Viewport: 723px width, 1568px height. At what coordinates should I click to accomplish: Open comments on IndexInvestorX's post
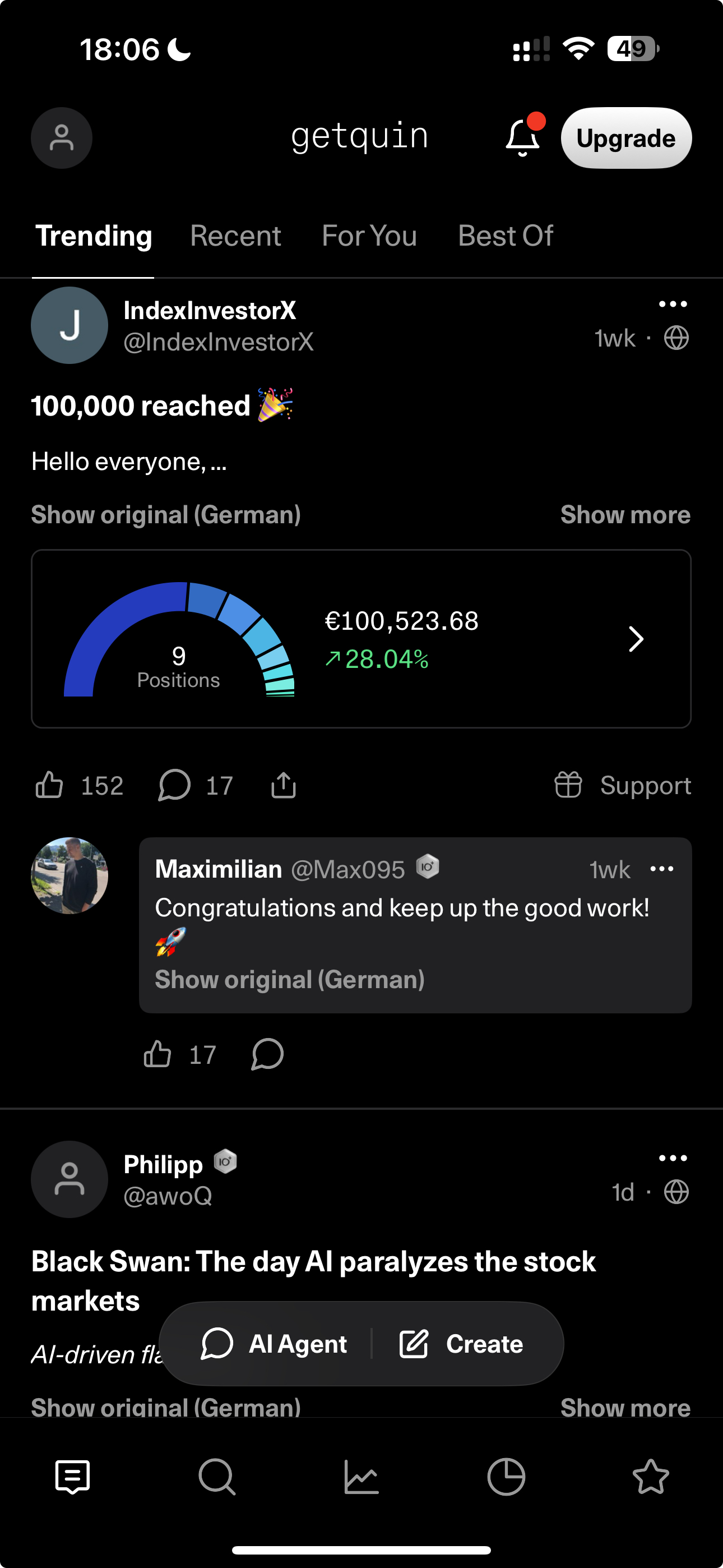click(175, 785)
